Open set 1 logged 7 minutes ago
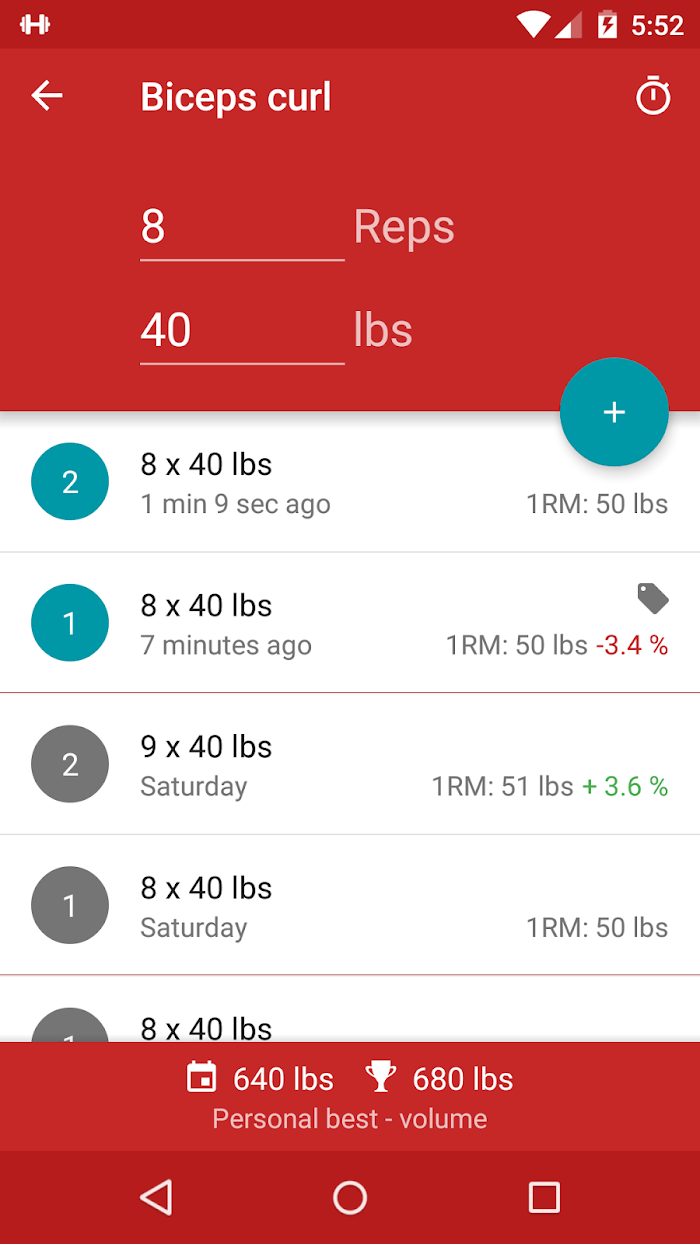Image resolution: width=700 pixels, height=1244 pixels. tap(350, 622)
